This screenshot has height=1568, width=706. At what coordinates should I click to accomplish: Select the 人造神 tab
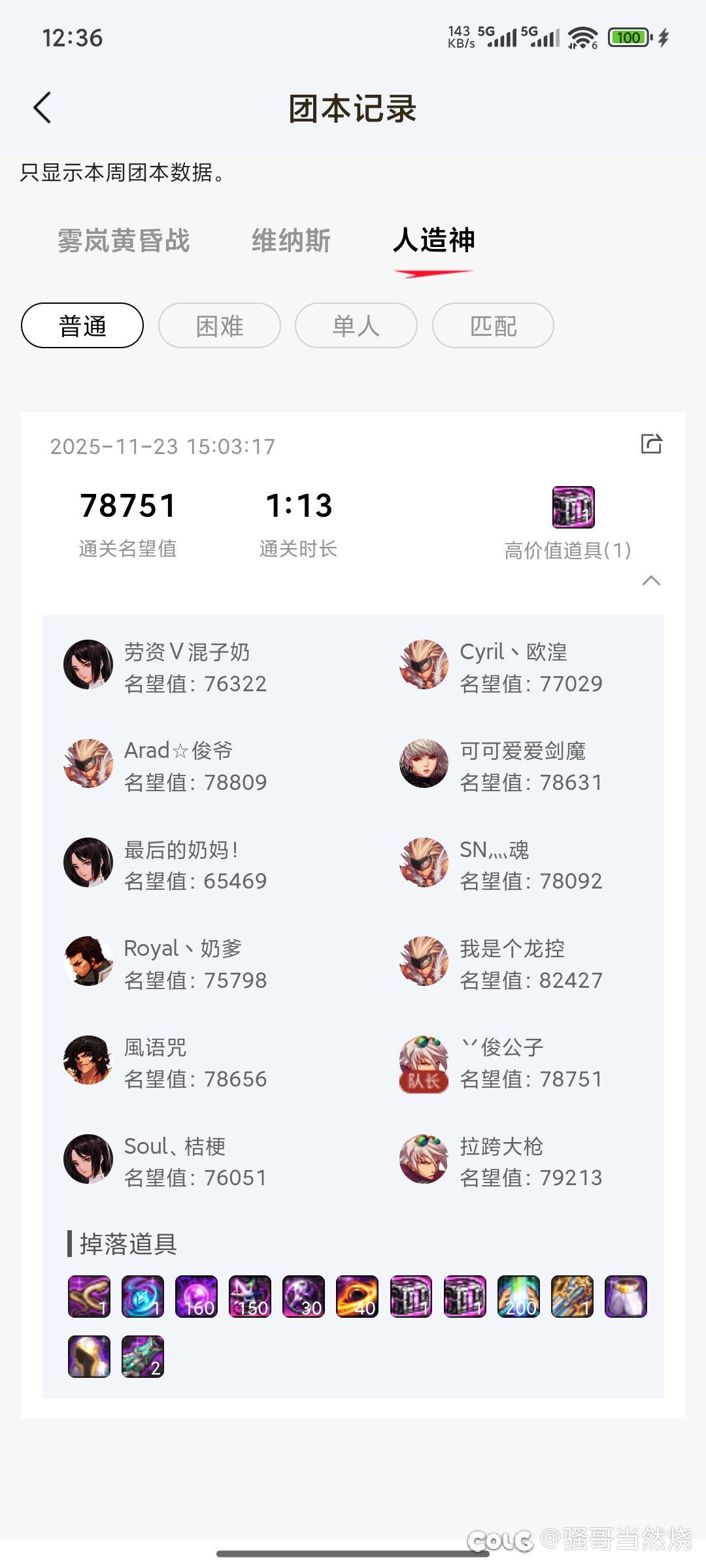tap(433, 240)
